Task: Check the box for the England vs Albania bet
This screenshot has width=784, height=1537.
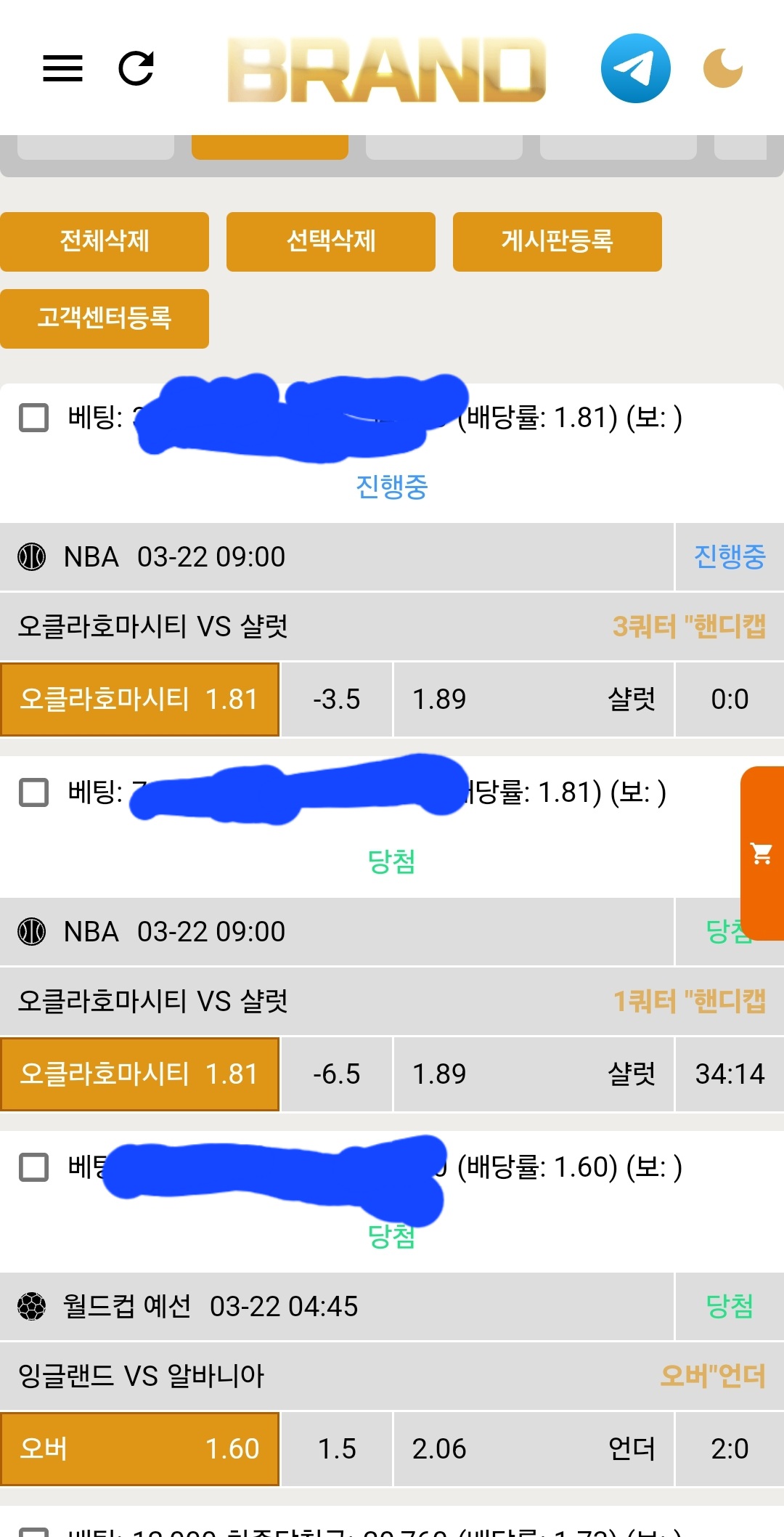Action: point(33,1167)
